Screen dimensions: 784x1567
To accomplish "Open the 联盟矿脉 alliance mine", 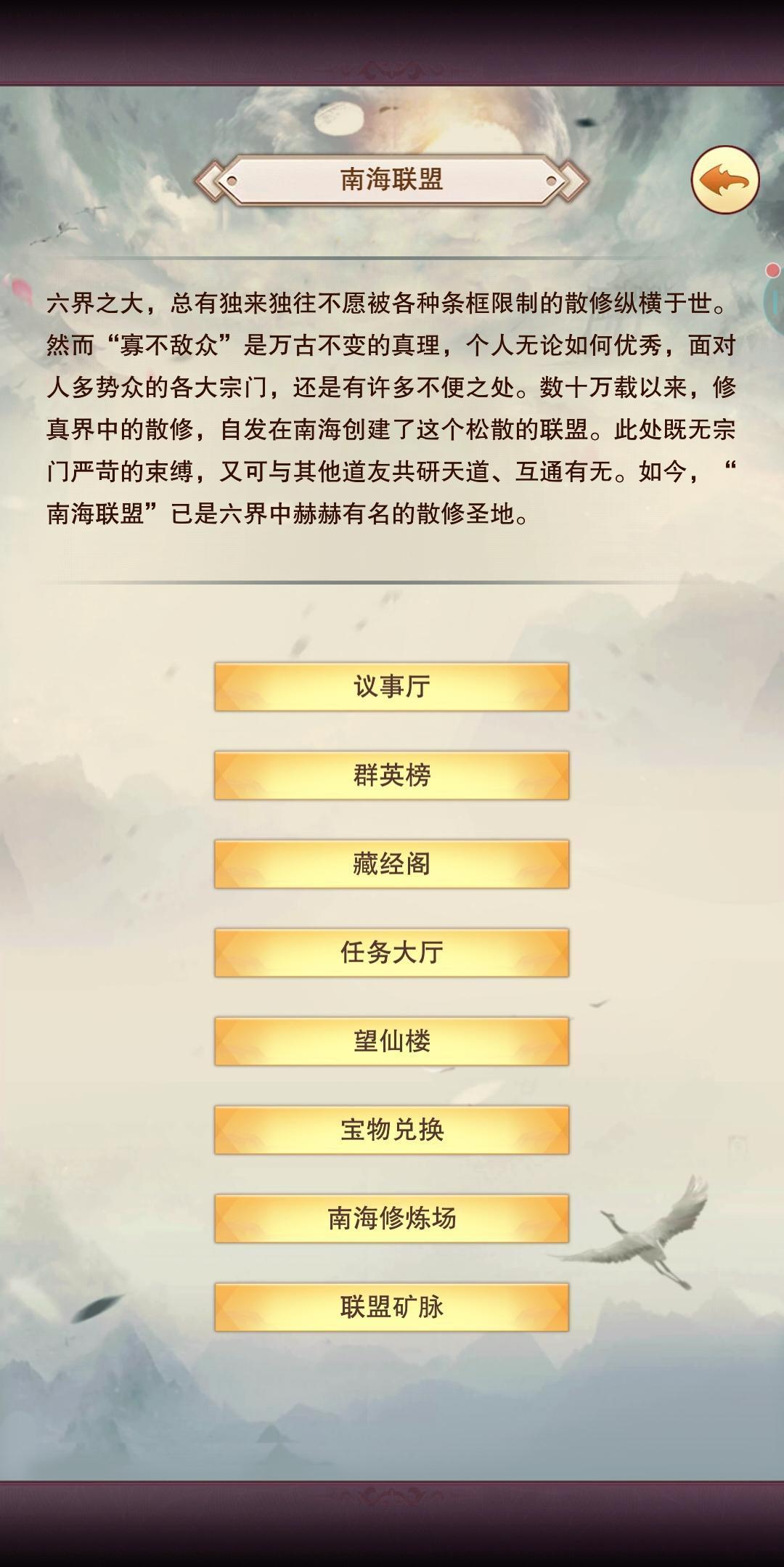I will point(391,1307).
